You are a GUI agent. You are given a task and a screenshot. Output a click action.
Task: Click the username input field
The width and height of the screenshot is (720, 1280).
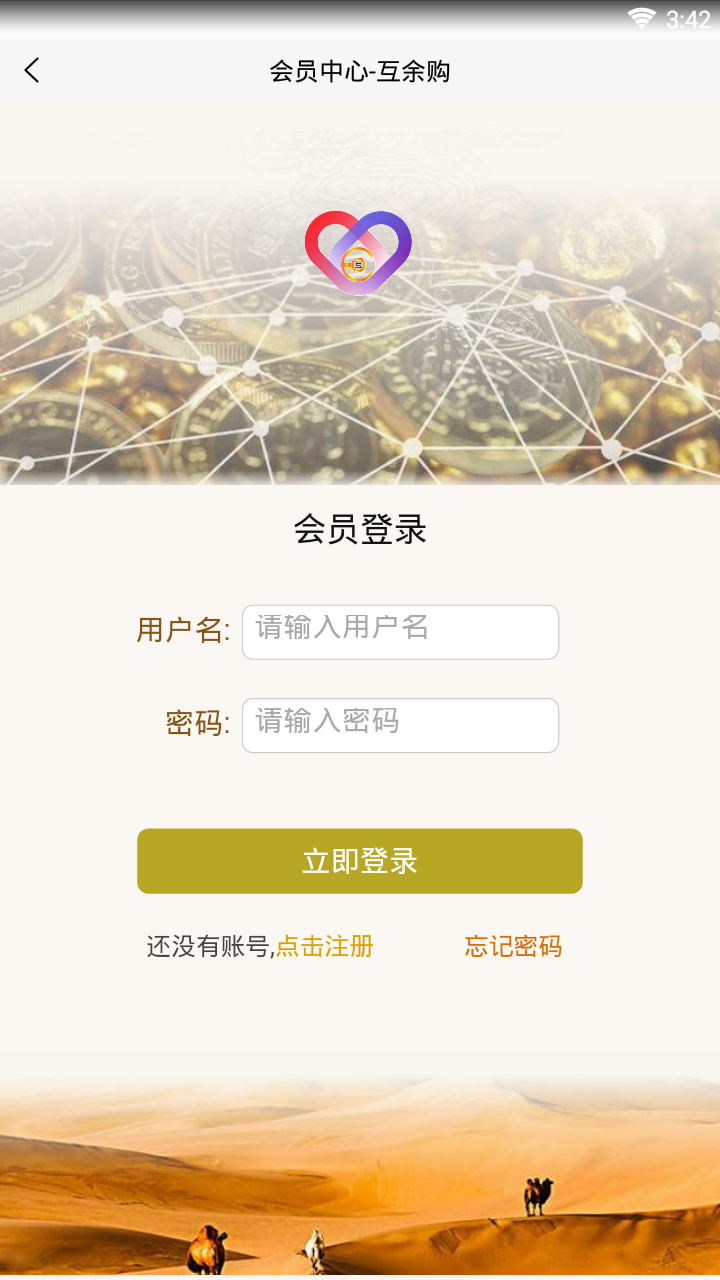(x=400, y=631)
